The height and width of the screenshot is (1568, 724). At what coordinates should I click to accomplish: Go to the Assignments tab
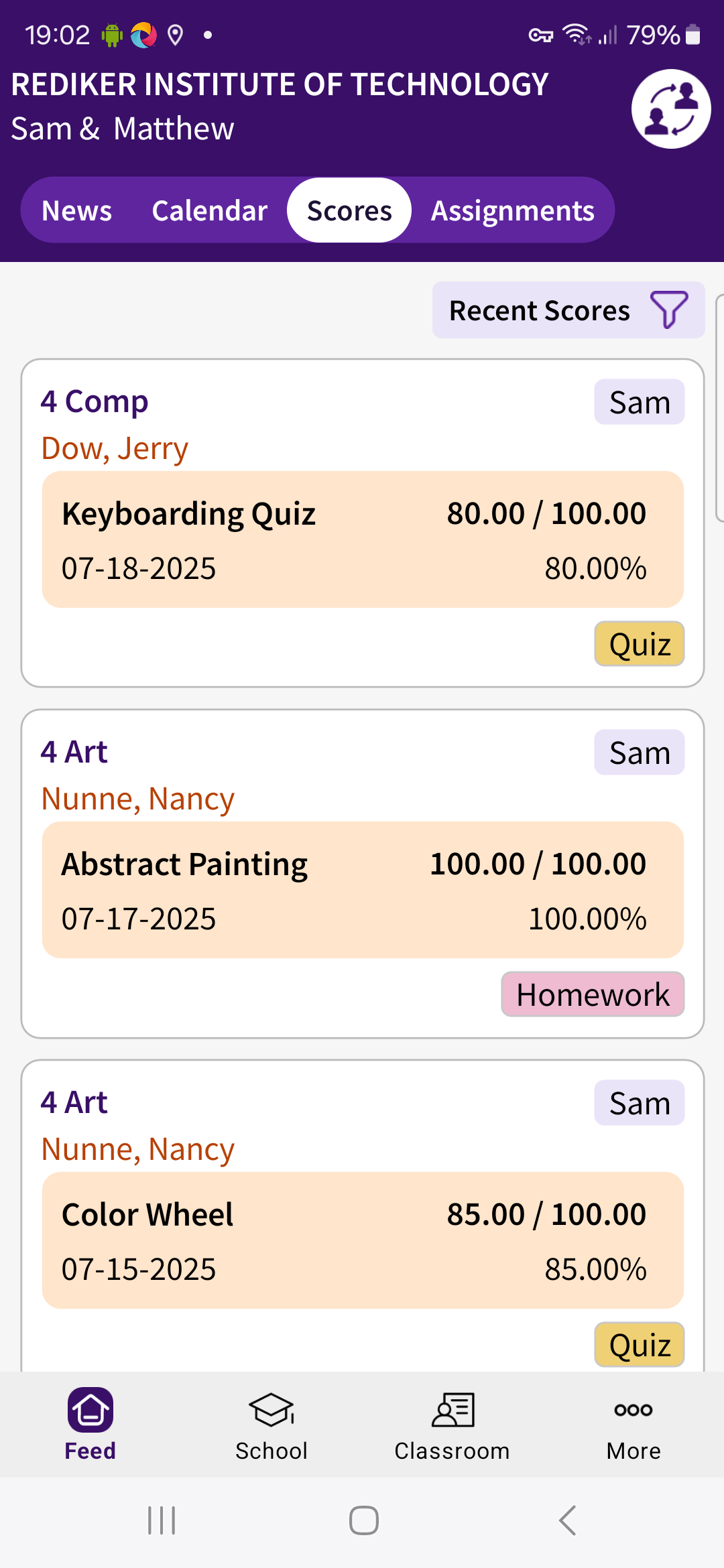pyautogui.click(x=512, y=211)
